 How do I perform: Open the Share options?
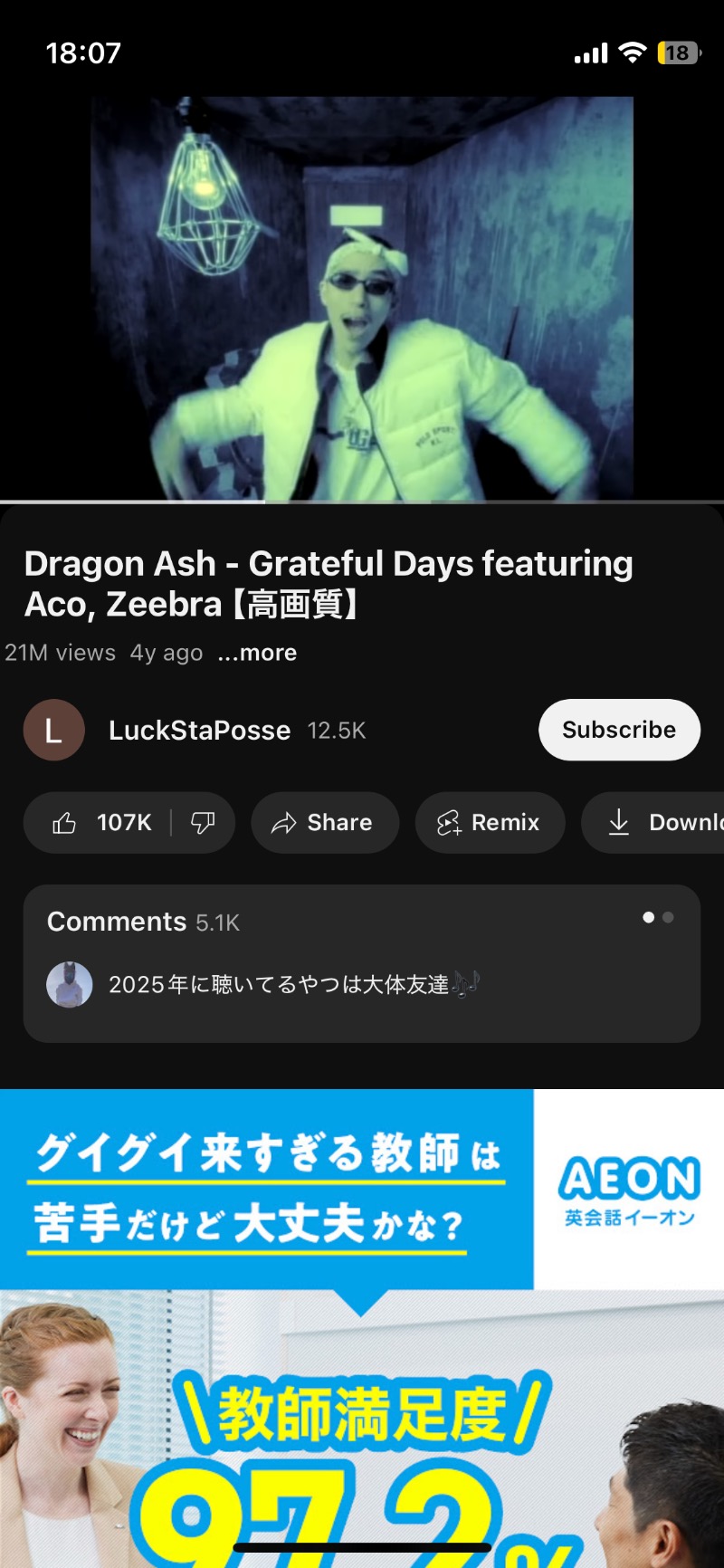click(324, 823)
